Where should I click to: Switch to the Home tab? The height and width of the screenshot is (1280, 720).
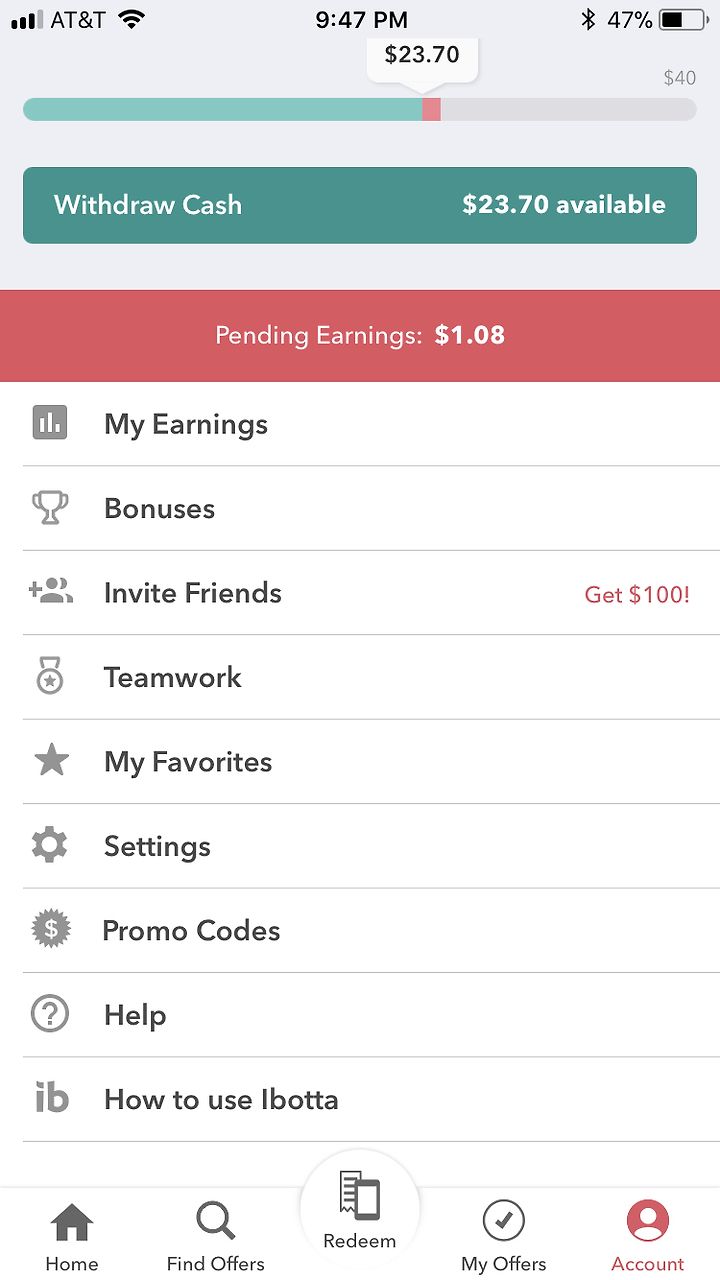(72, 1237)
